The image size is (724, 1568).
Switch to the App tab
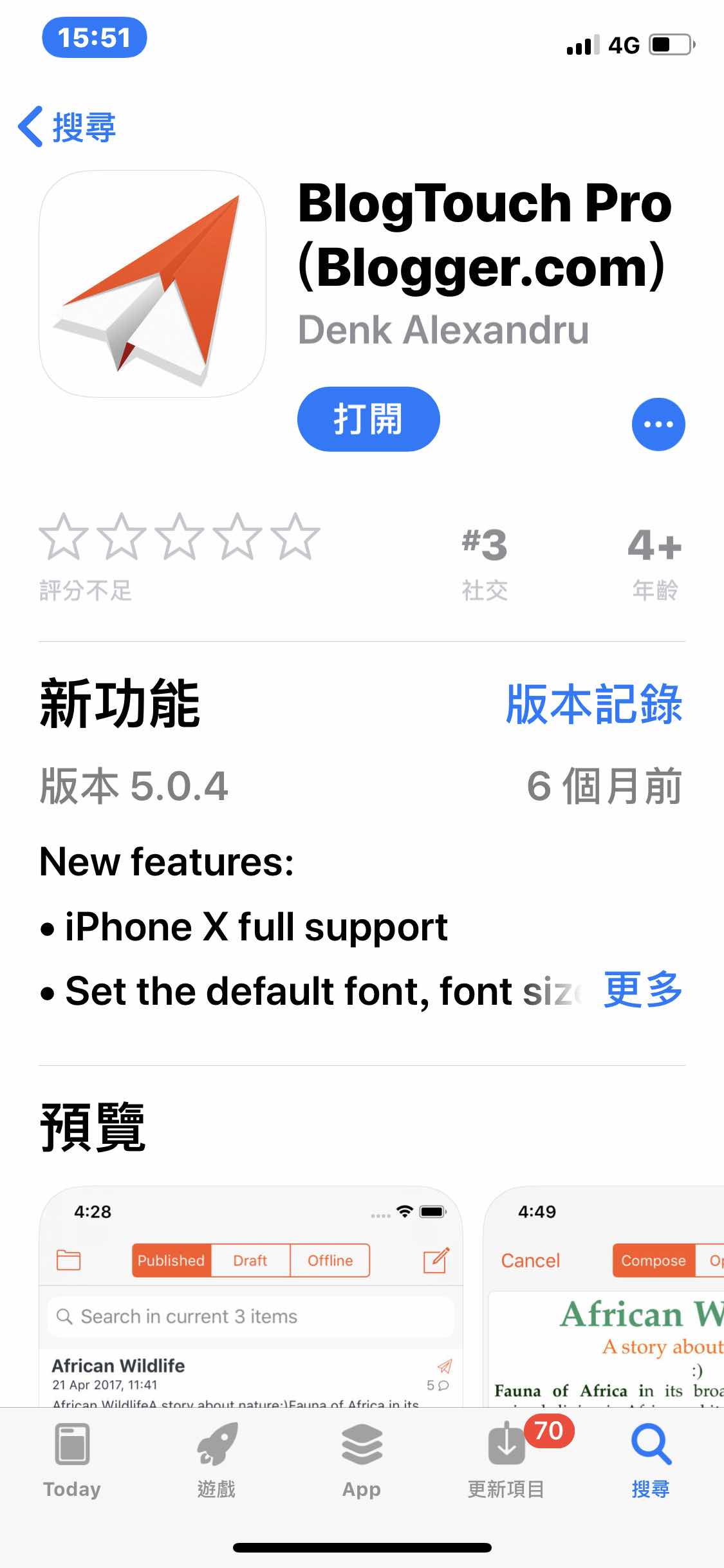coord(362,1461)
